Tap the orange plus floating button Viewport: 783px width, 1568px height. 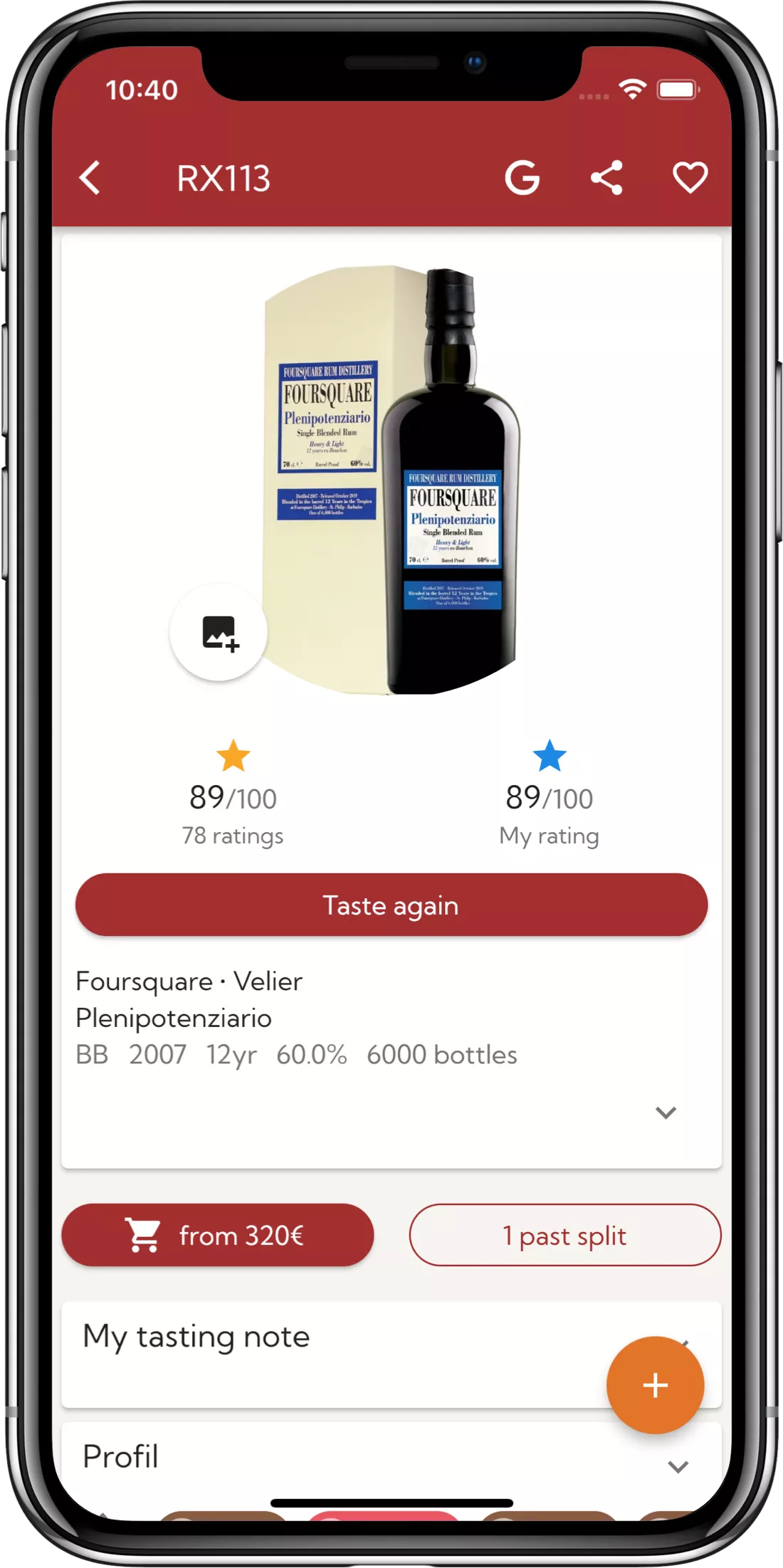655,1385
